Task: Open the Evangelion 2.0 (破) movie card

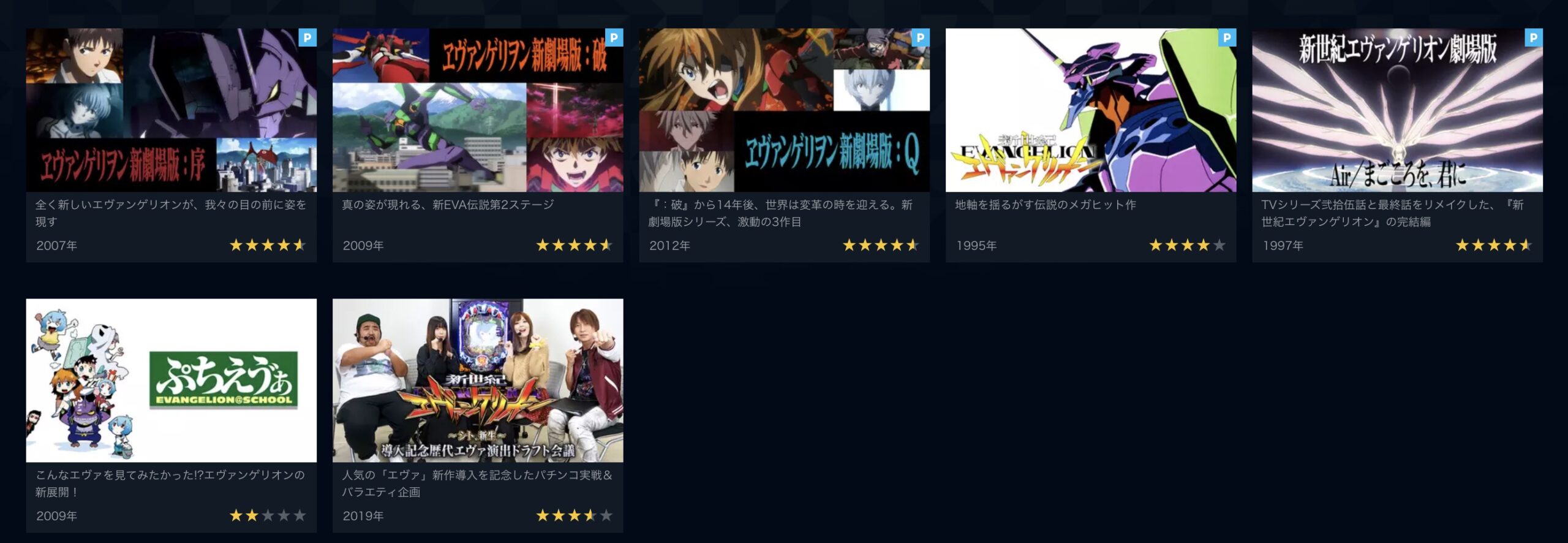Action: click(x=477, y=110)
